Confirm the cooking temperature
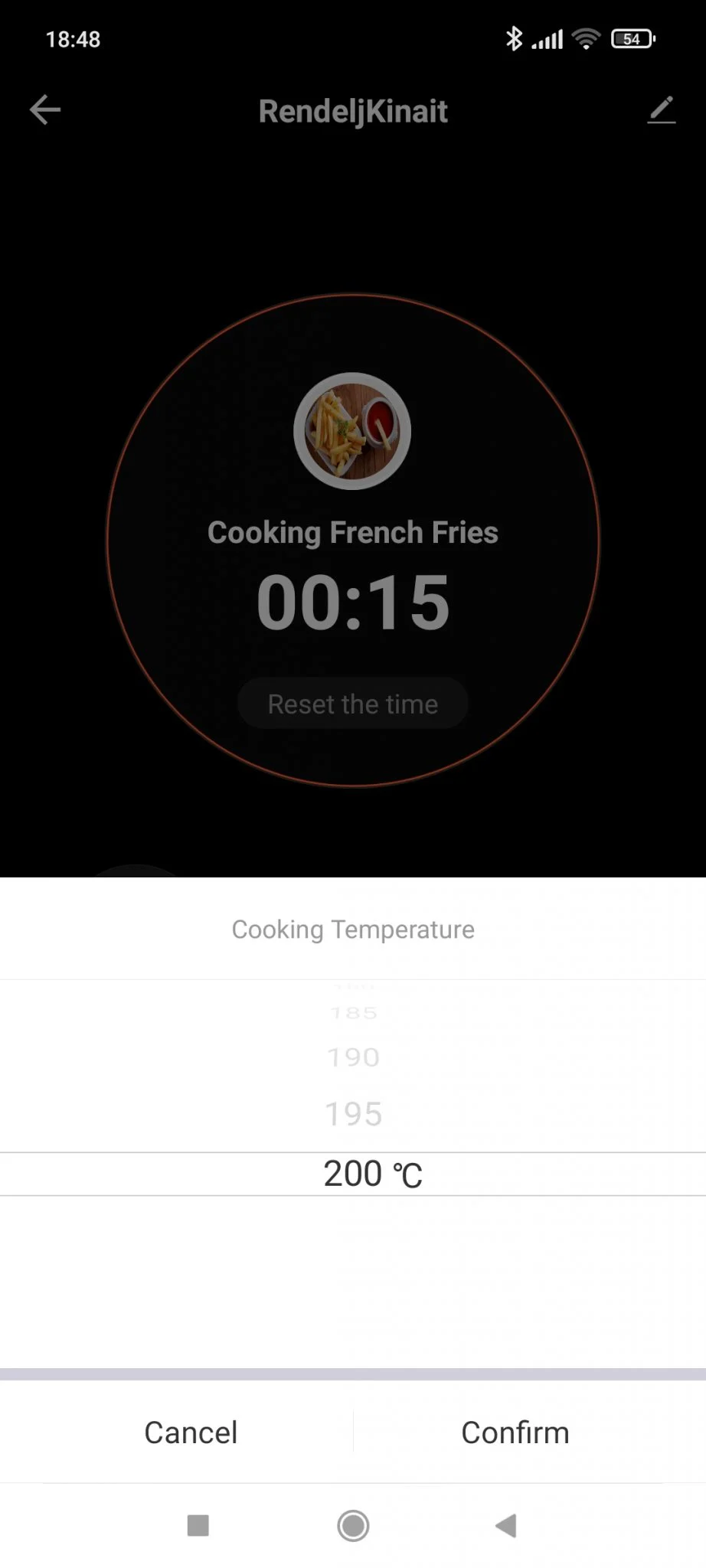The width and height of the screenshot is (706, 1568). coord(515,1432)
